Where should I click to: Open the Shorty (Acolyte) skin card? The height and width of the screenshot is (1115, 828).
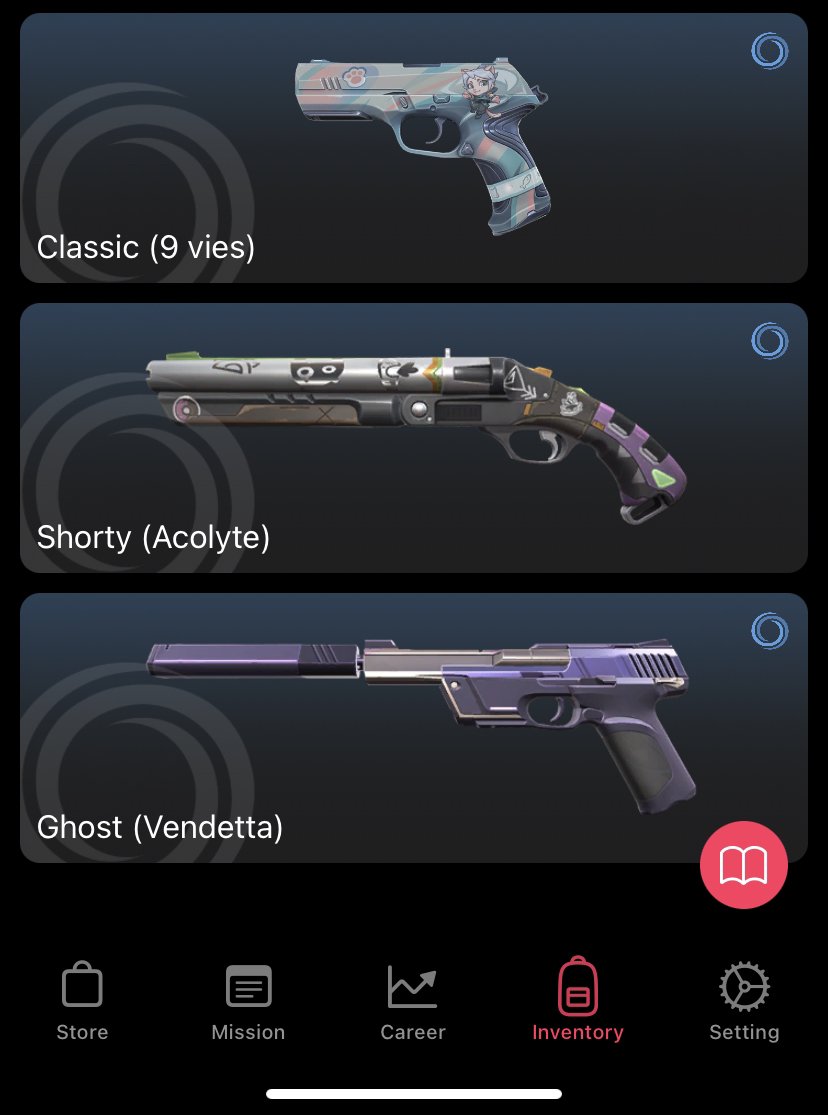click(413, 438)
